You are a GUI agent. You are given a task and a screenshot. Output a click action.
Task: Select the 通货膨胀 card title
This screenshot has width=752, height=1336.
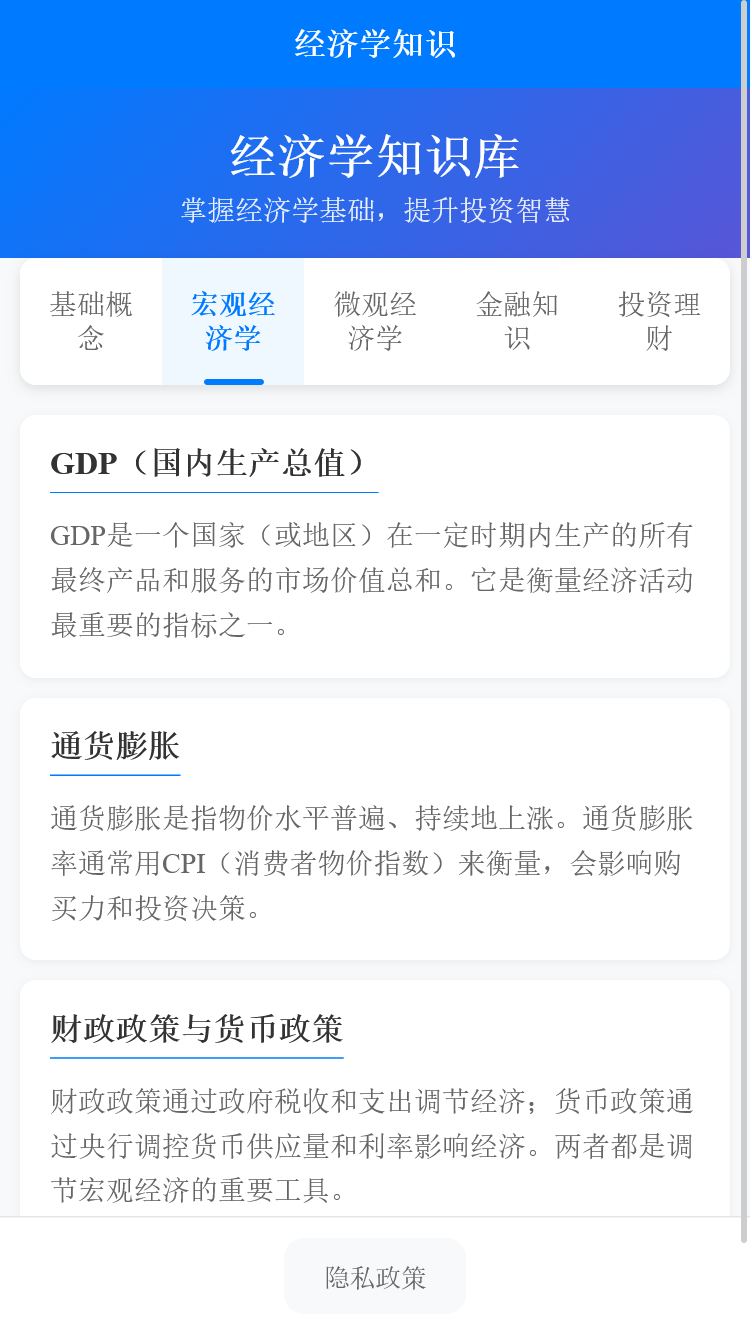(113, 745)
